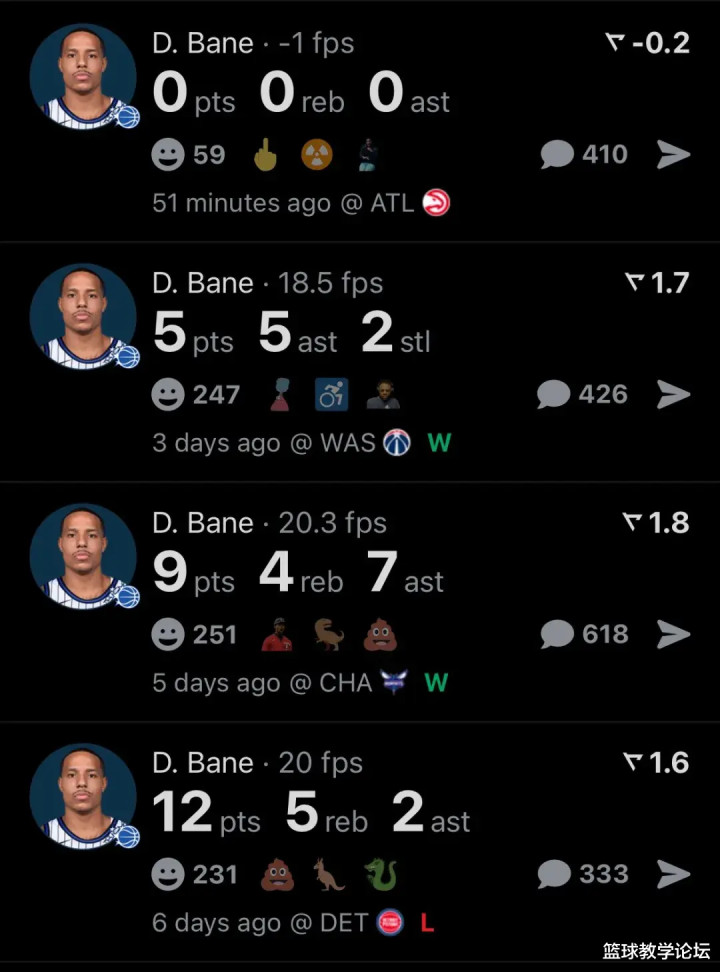Share the WAS game stat line
The height and width of the screenshot is (972, 720).
[673, 394]
